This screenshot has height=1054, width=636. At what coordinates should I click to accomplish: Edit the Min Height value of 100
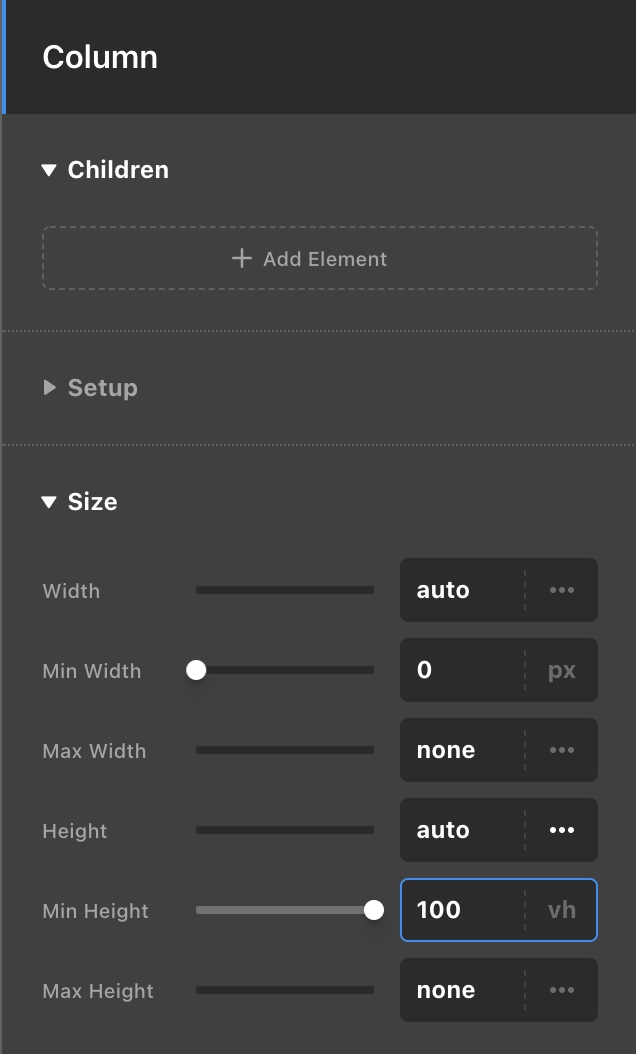[462, 910]
